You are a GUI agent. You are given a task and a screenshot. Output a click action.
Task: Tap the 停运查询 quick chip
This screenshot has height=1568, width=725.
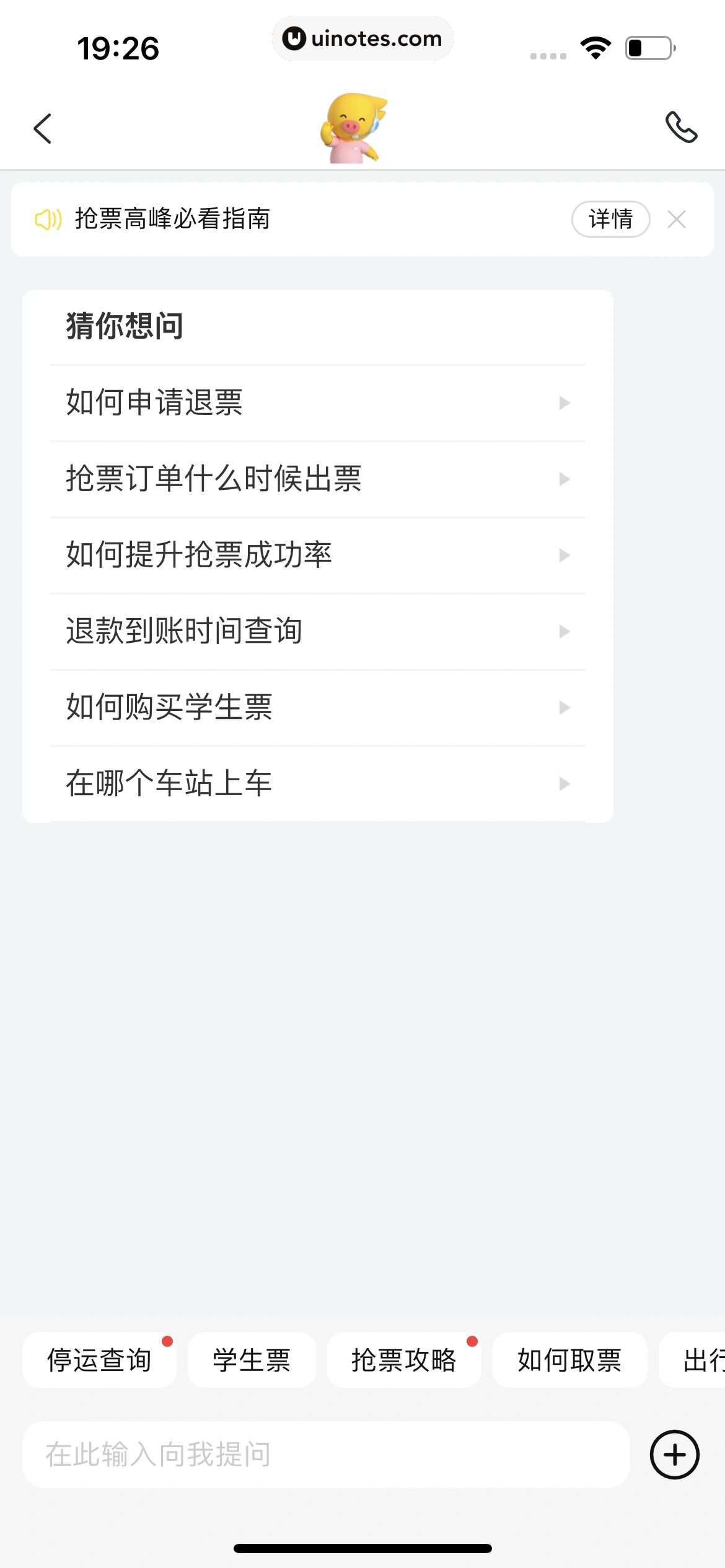tap(99, 1361)
